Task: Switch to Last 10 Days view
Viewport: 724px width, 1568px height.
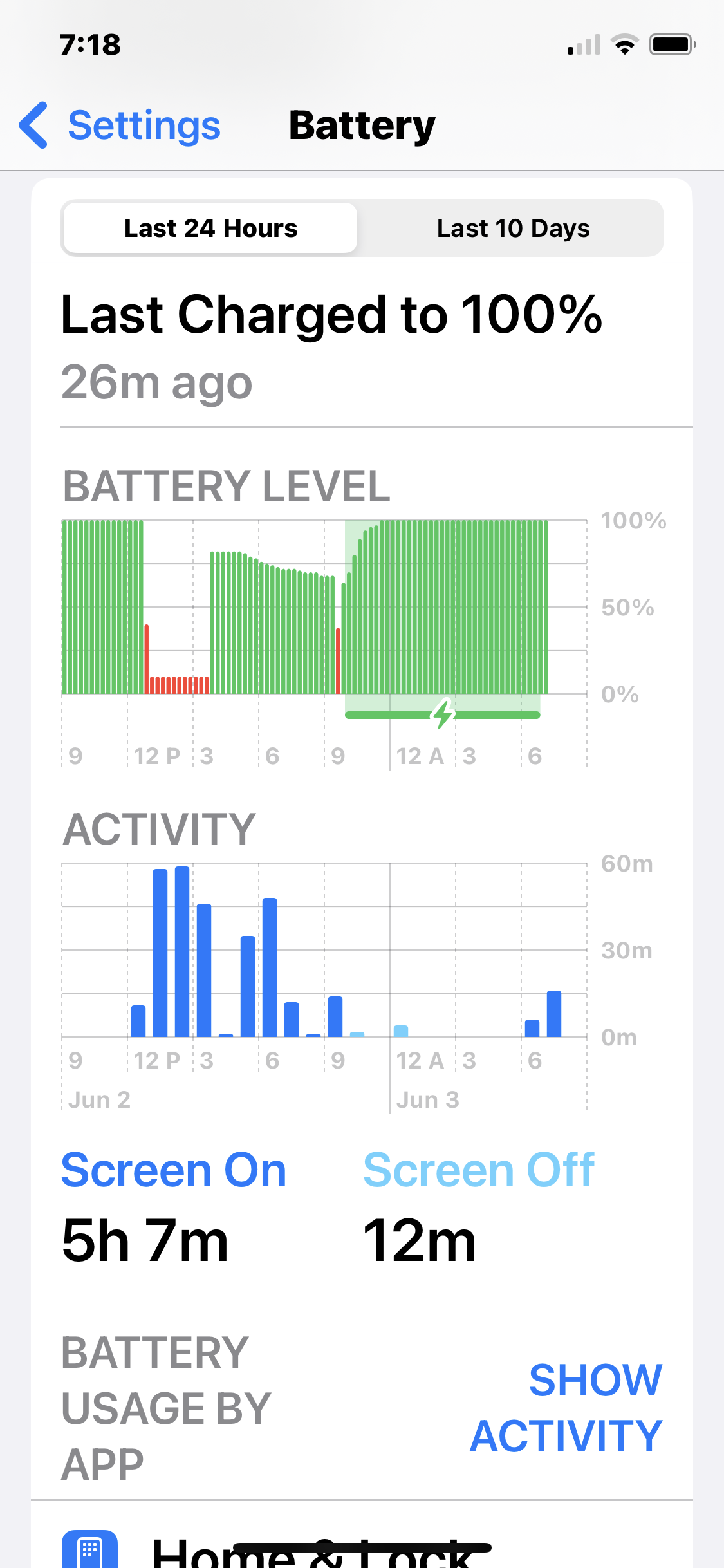Action: [513, 229]
